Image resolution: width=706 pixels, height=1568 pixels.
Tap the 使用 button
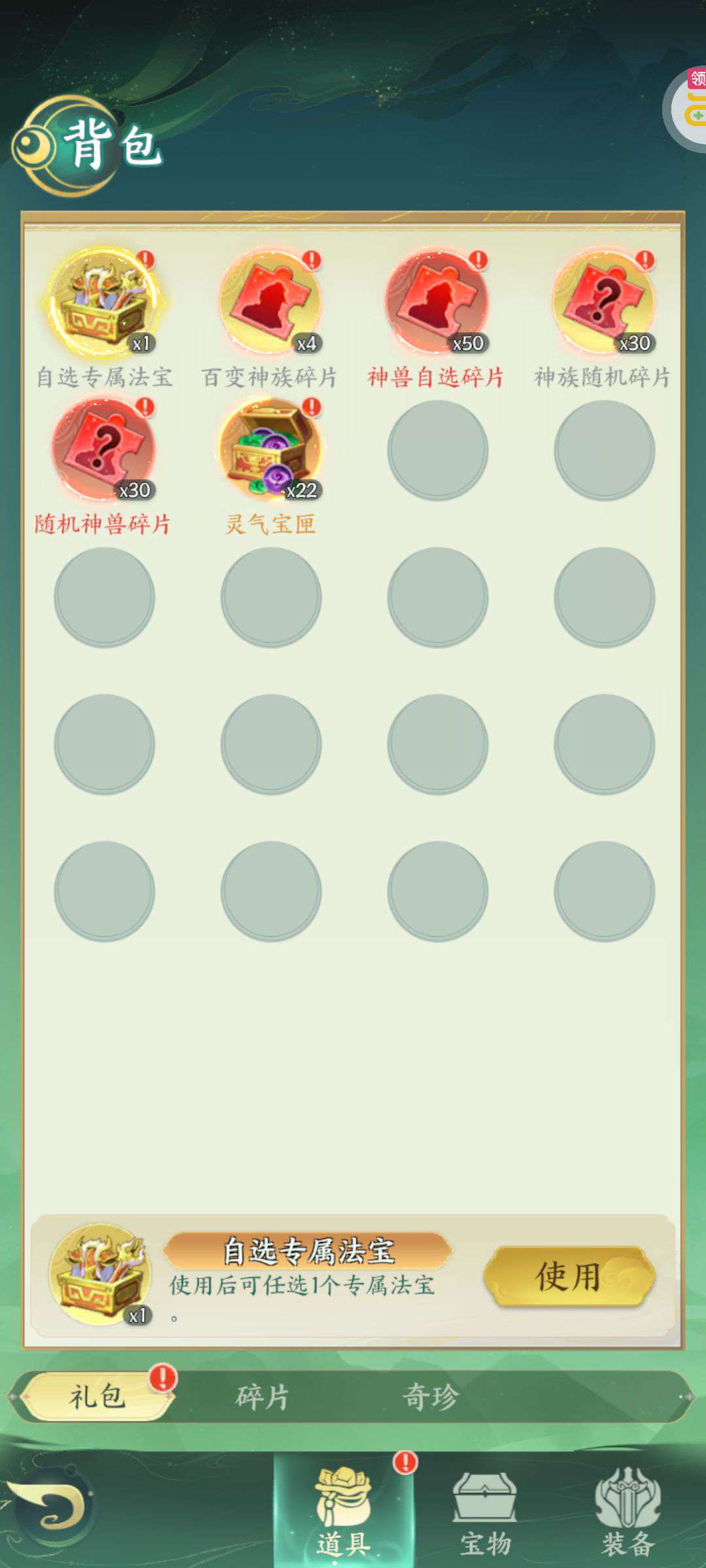[x=569, y=1276]
